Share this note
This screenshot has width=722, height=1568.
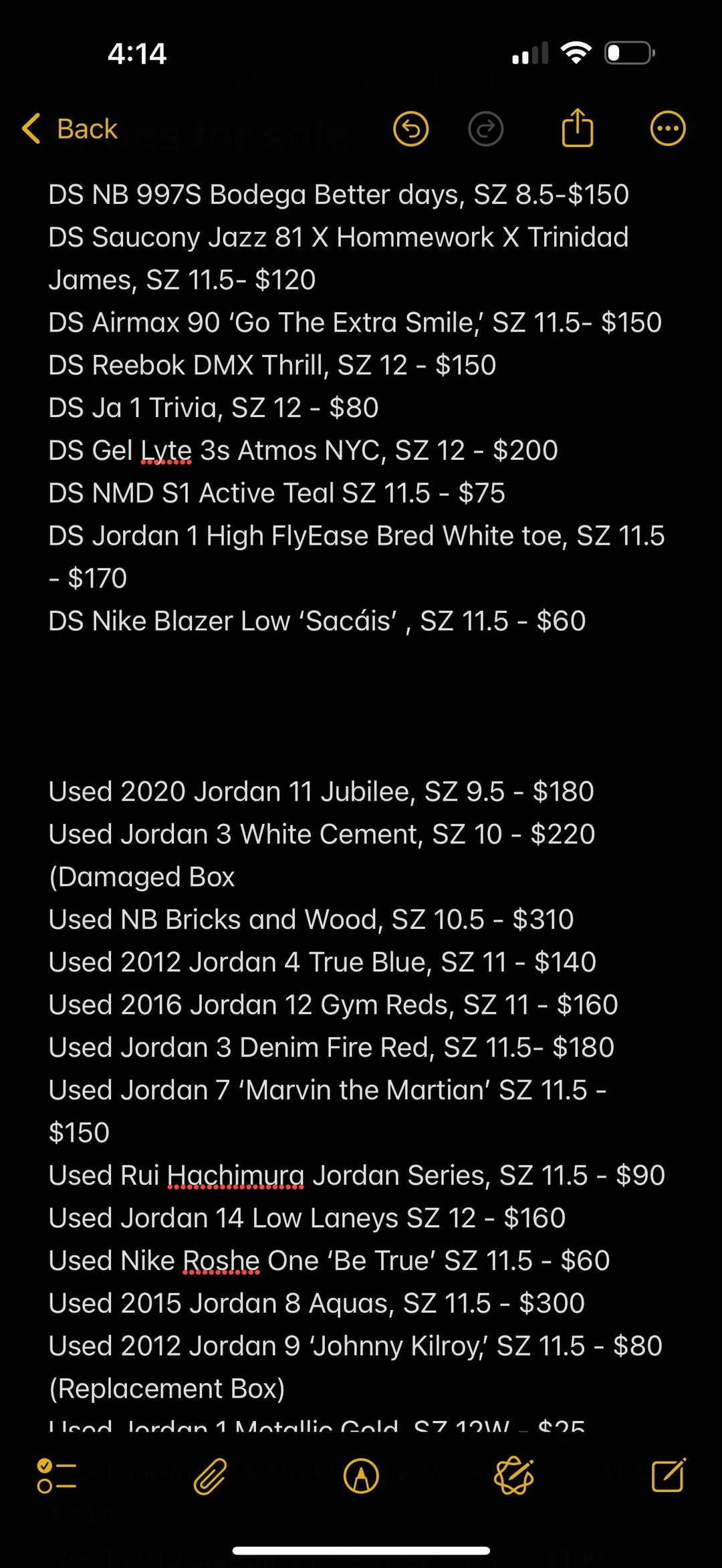pos(578,127)
